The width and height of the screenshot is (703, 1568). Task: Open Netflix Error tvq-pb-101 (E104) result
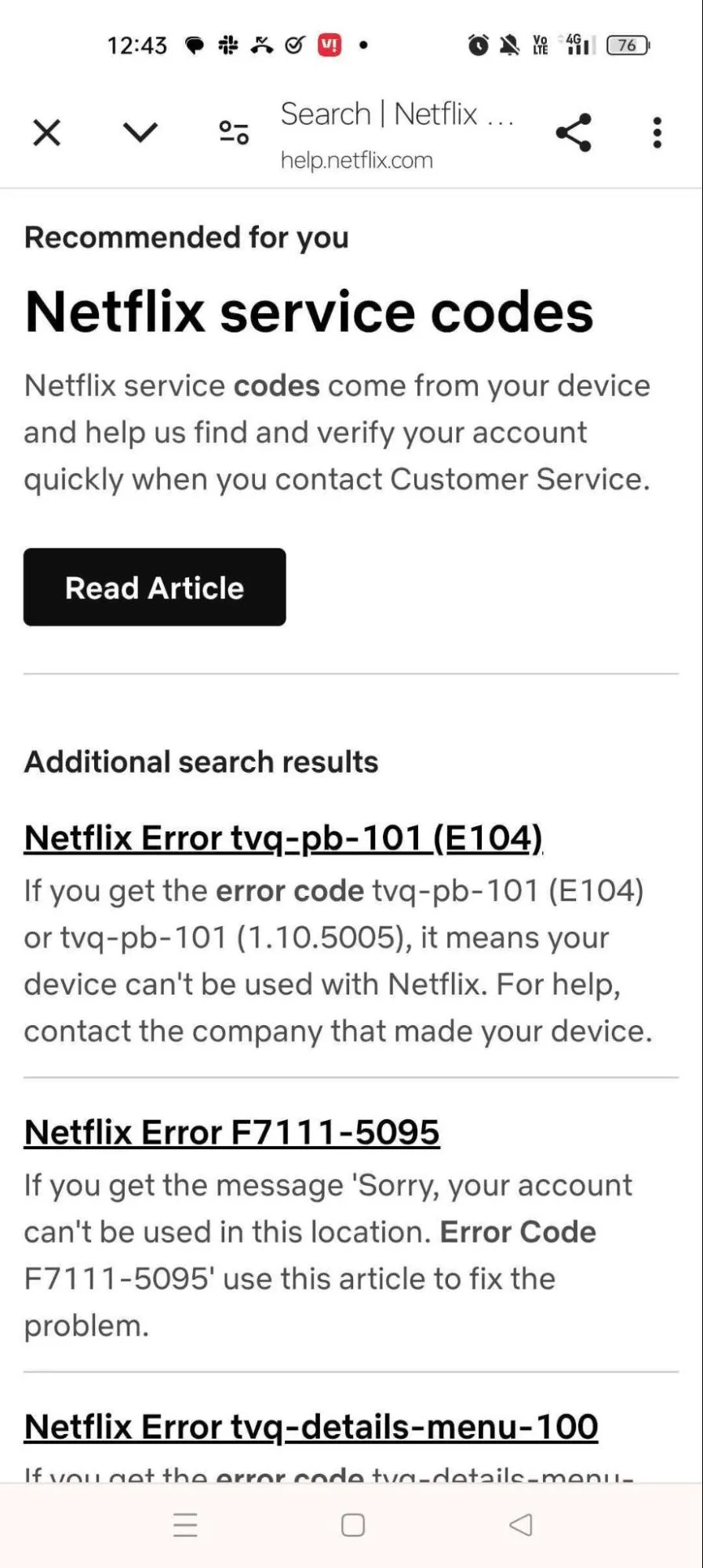click(x=283, y=839)
